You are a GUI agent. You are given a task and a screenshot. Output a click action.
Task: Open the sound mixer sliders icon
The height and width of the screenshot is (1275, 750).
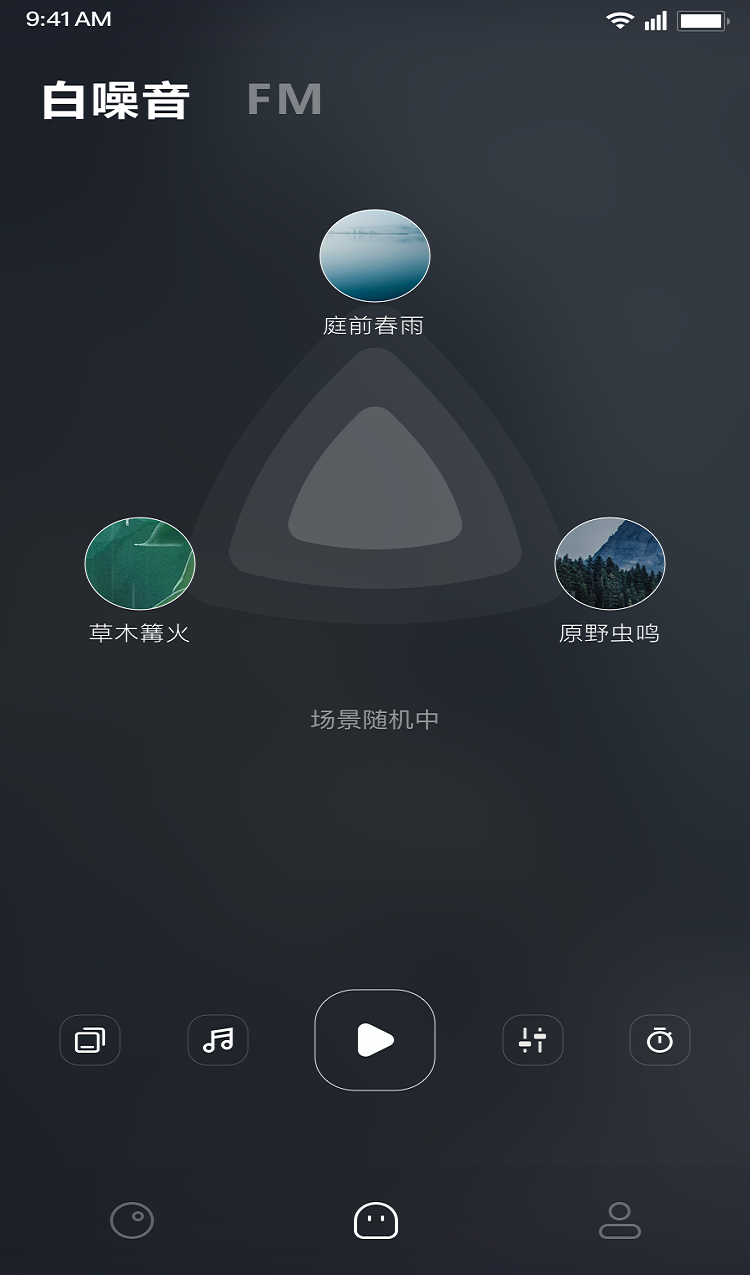tap(533, 1040)
